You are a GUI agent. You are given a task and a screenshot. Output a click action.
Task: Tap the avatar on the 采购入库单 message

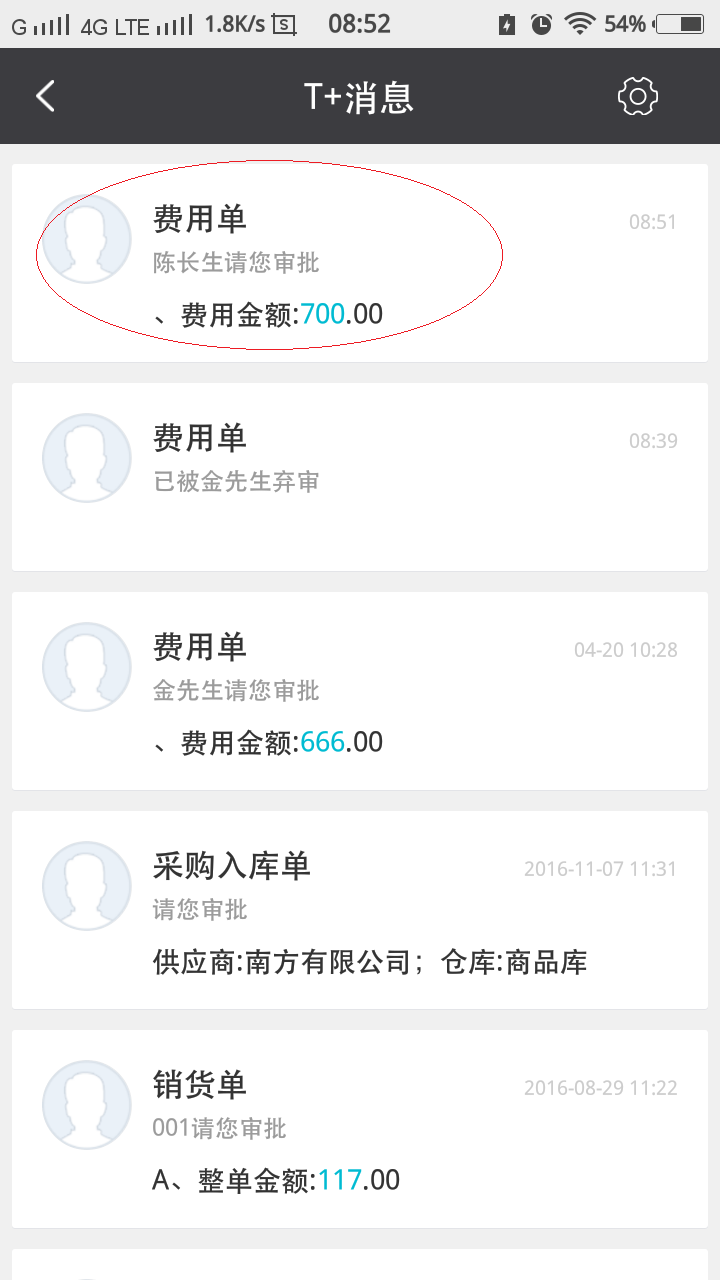point(86,885)
